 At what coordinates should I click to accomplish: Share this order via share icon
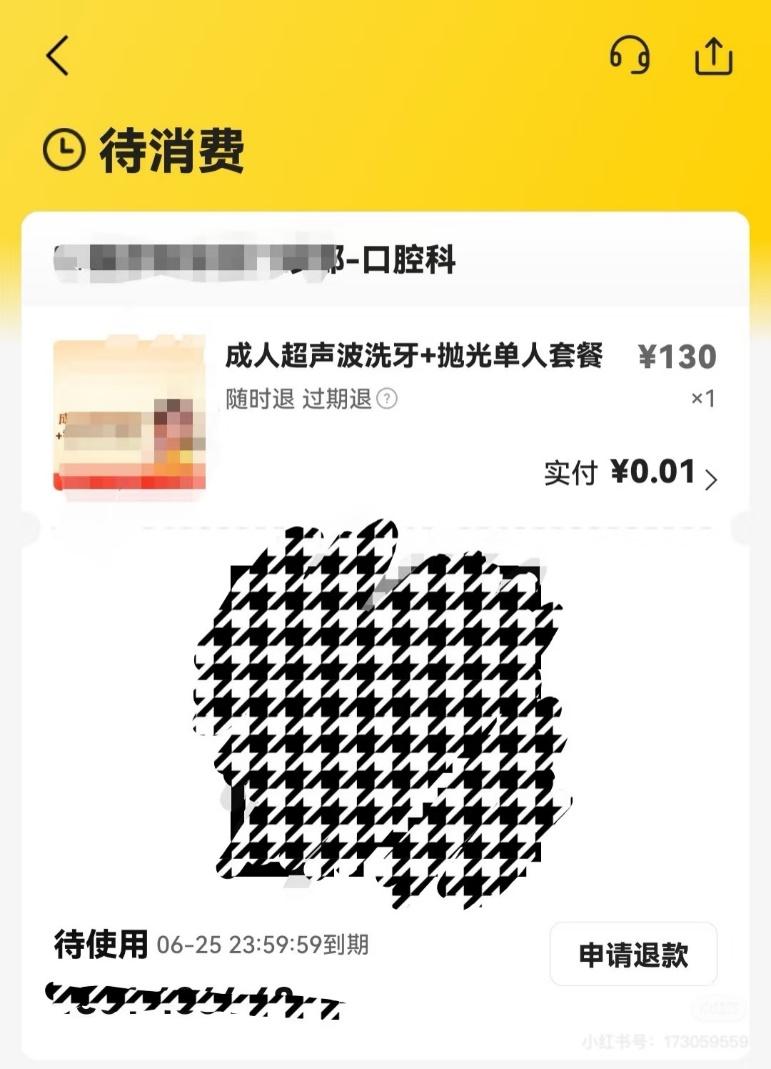[714, 56]
